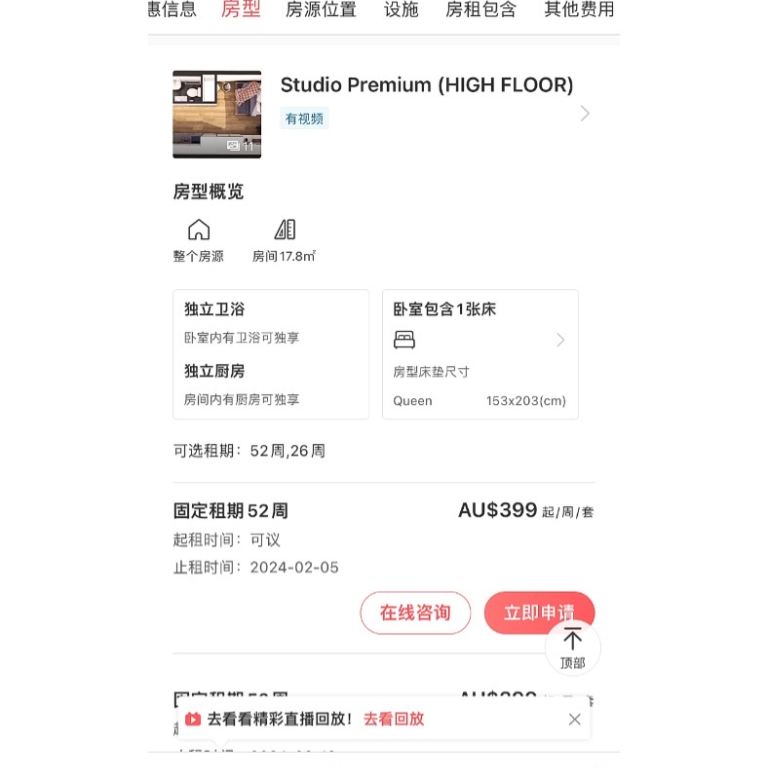Open Studio Premium (HIGH FLOOR) details chevron
Screen dimensions: 768x768
coord(585,114)
